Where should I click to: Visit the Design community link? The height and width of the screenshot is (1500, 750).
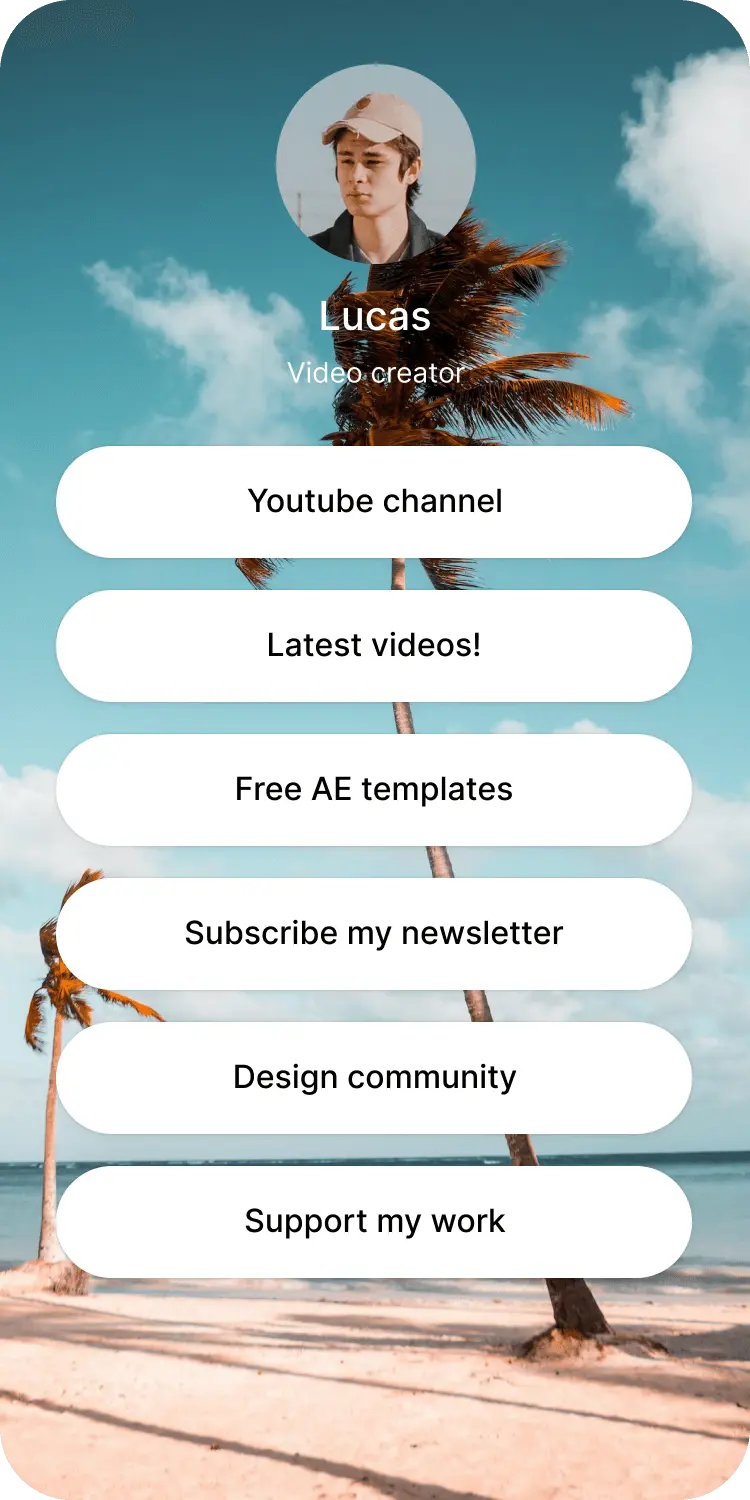374,1077
